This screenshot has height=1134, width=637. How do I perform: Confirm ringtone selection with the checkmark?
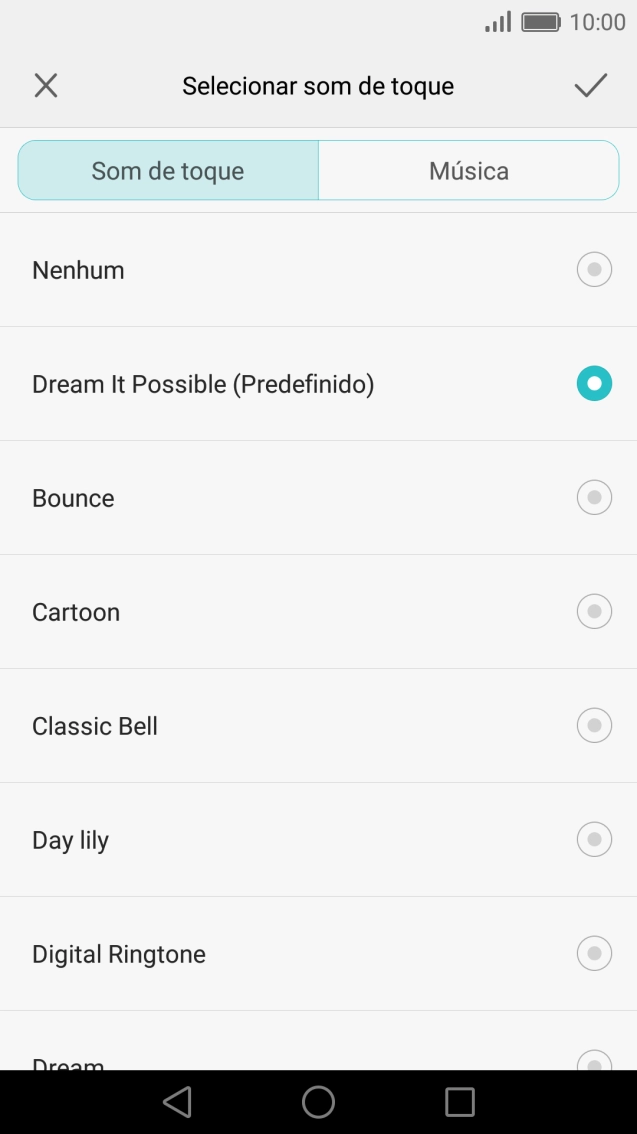590,86
